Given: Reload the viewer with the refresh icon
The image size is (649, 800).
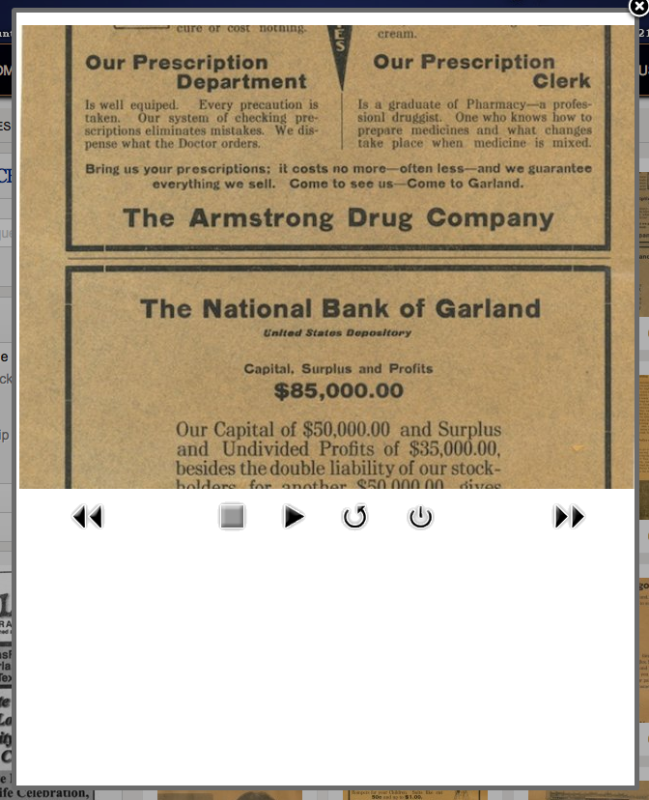Looking at the screenshot, I should pyautogui.click(x=355, y=517).
